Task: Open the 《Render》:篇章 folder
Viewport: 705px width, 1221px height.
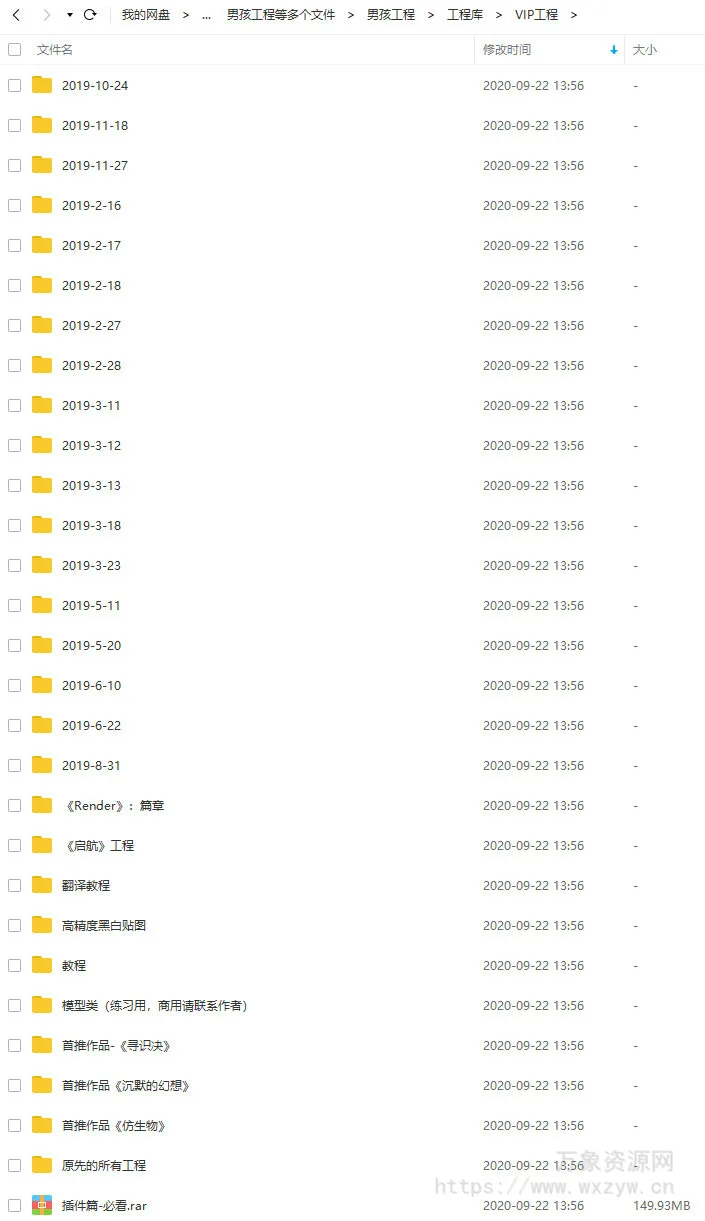Action: point(113,805)
